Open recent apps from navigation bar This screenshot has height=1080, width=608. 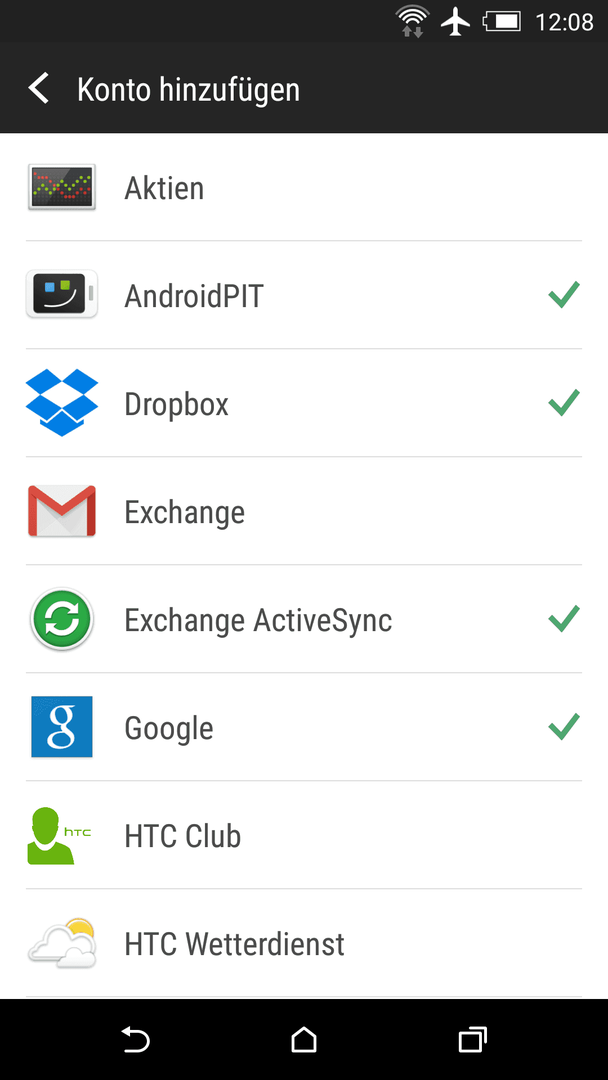472,1039
